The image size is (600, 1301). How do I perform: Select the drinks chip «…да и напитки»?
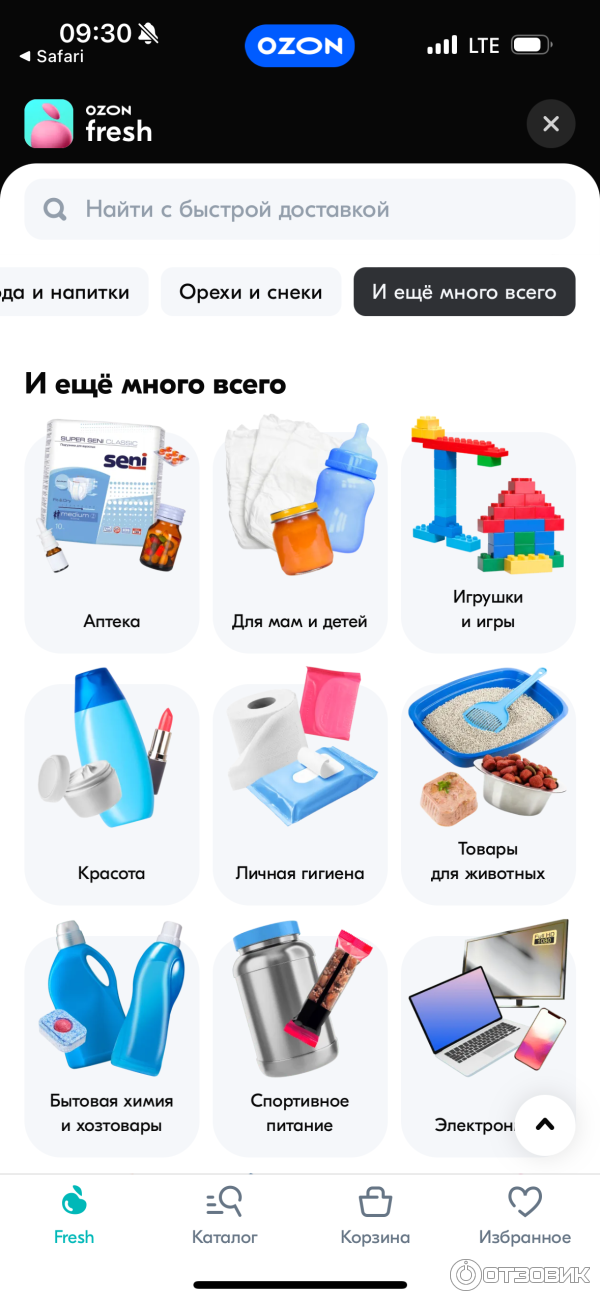coord(70,292)
